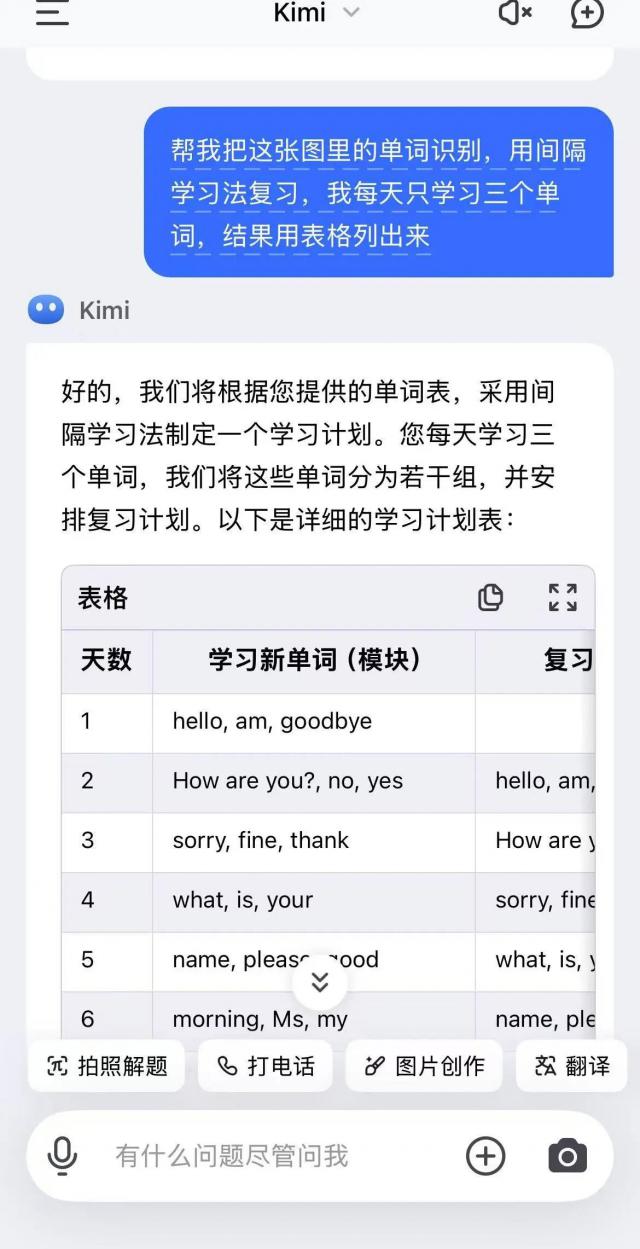Copy the table contents
Image resolution: width=640 pixels, height=1249 pixels.
coord(490,597)
